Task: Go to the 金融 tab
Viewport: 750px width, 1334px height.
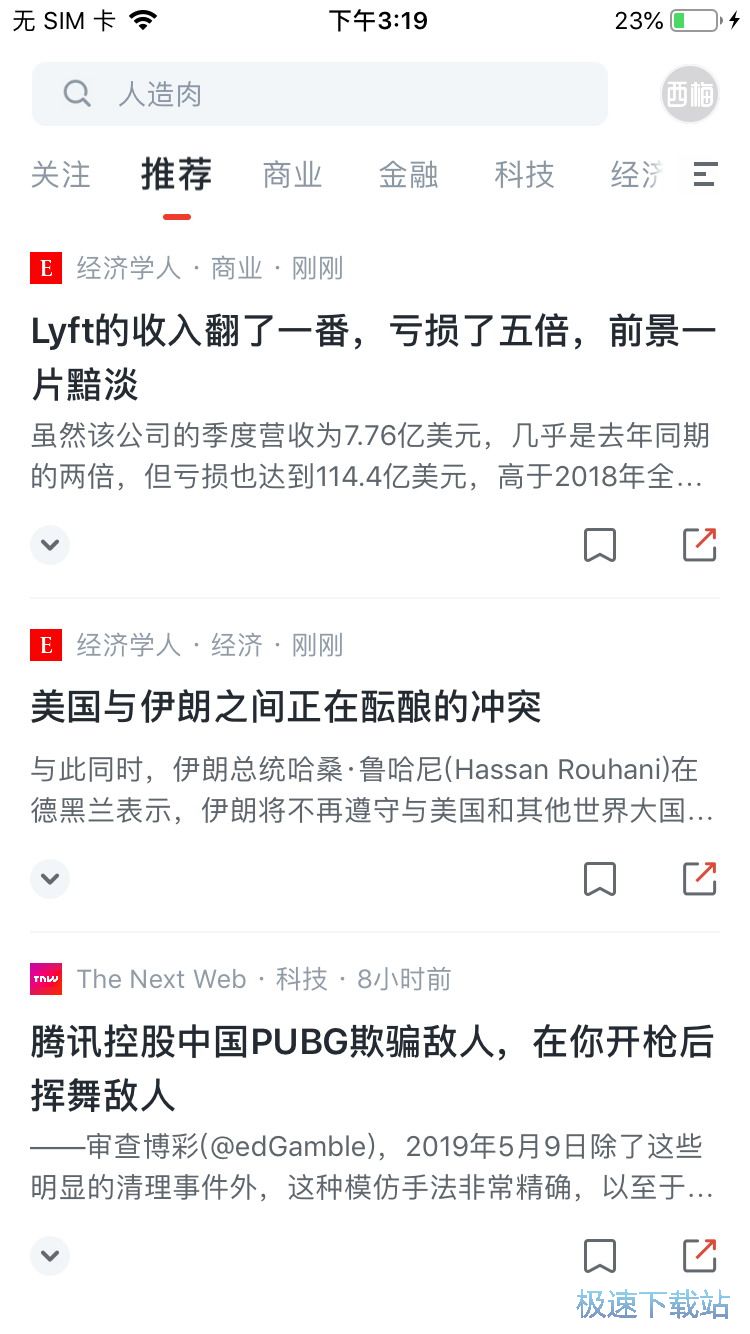Action: [408, 175]
